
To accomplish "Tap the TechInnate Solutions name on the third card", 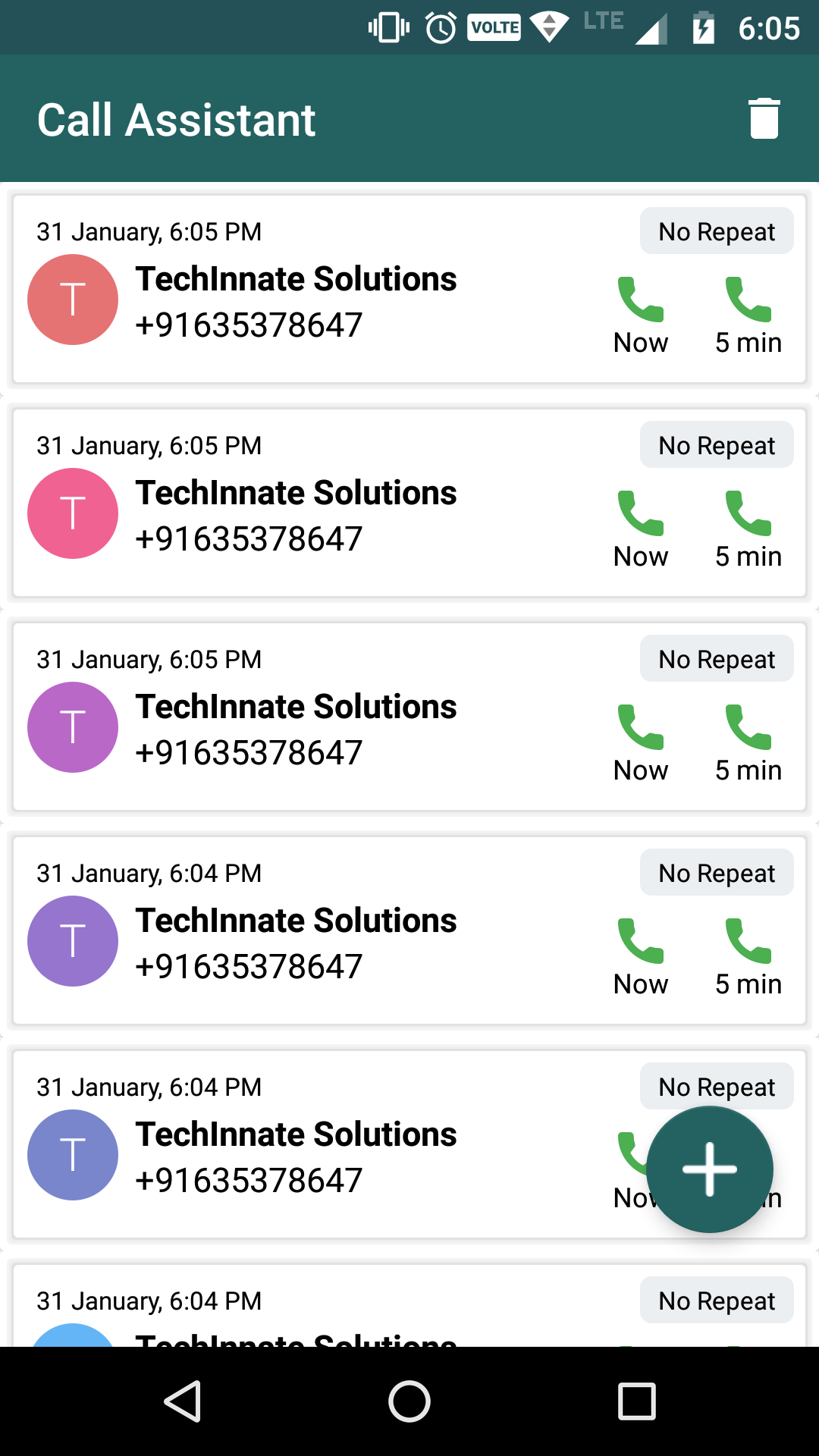I will (x=297, y=706).
